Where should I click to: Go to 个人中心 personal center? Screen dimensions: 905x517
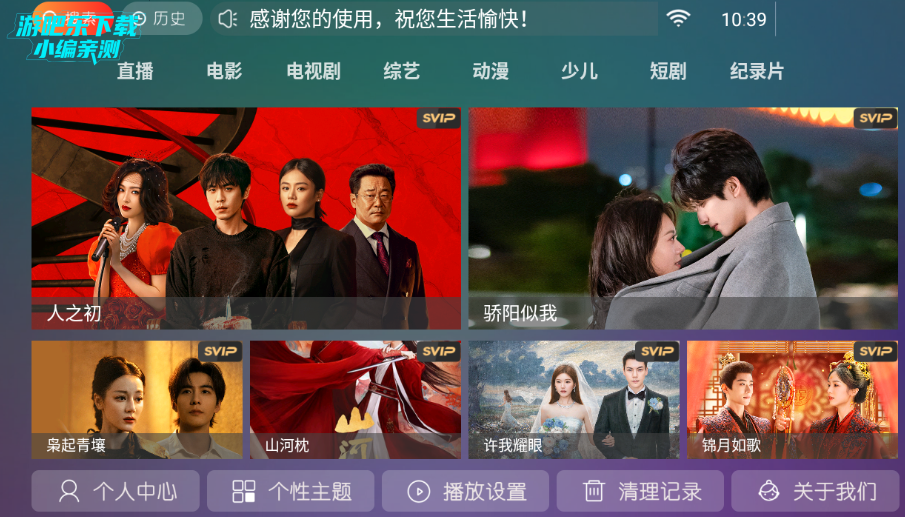(x=116, y=491)
